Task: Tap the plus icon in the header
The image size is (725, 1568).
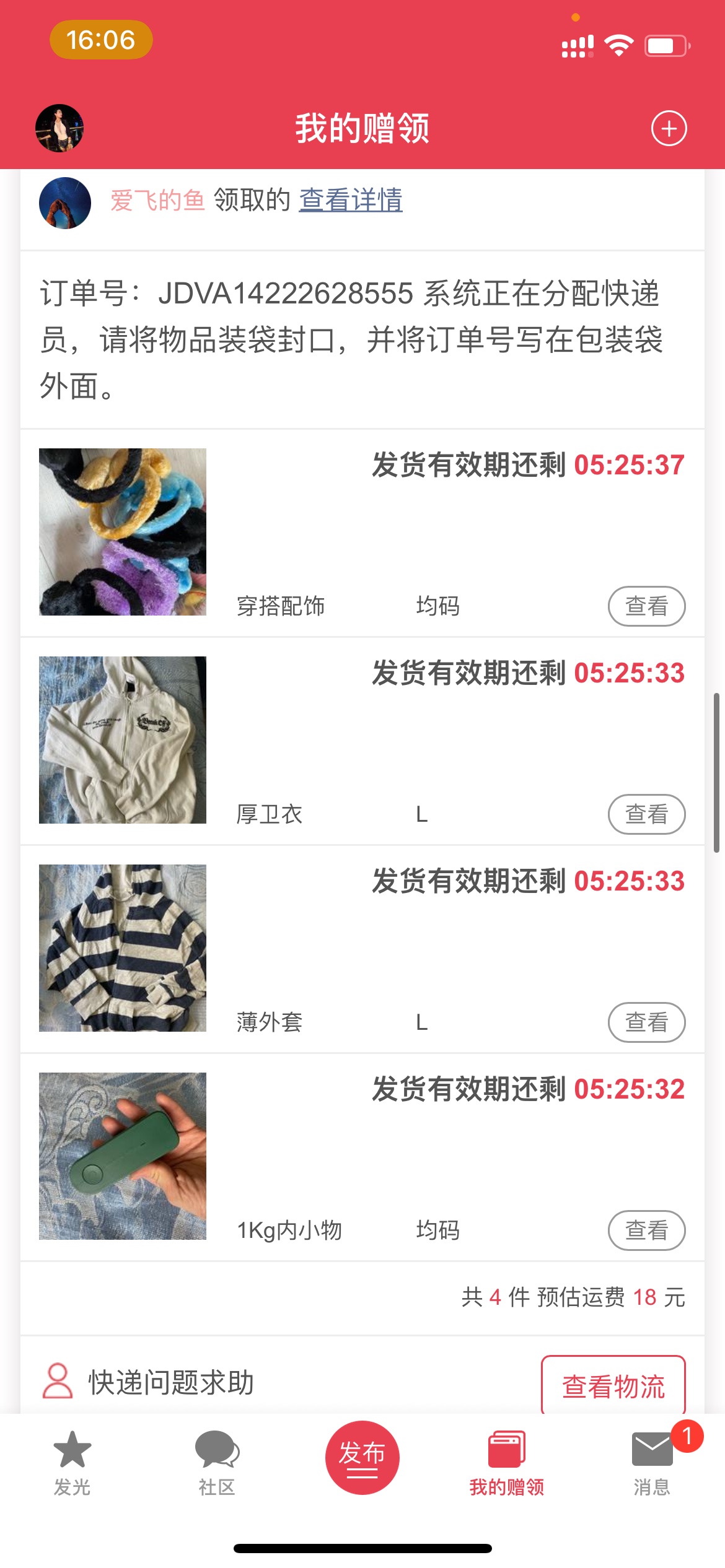Action: click(x=669, y=129)
